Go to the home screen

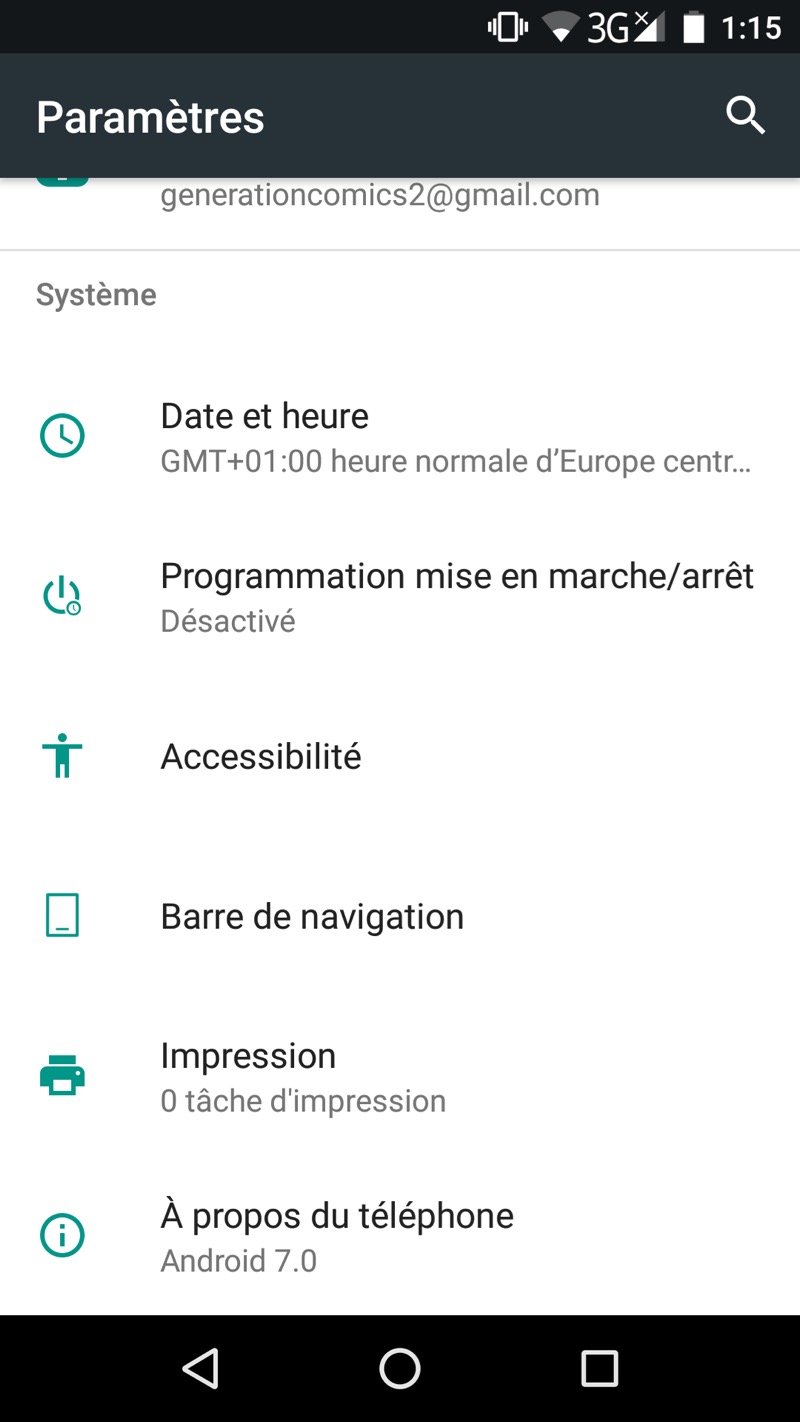[400, 1368]
